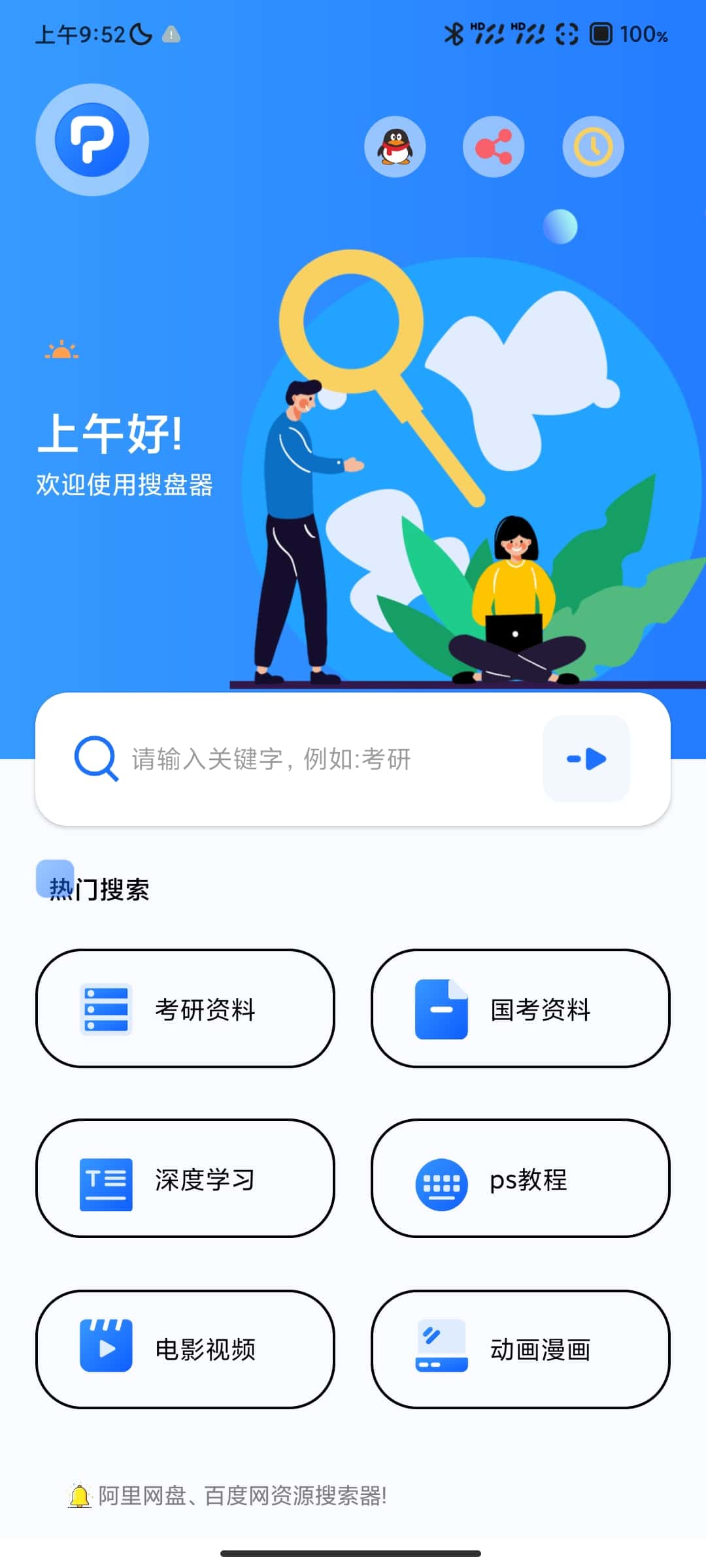Viewport: 706px width, 1568px height.
Task: Tap the 国考资料 document icon
Action: (441, 1008)
